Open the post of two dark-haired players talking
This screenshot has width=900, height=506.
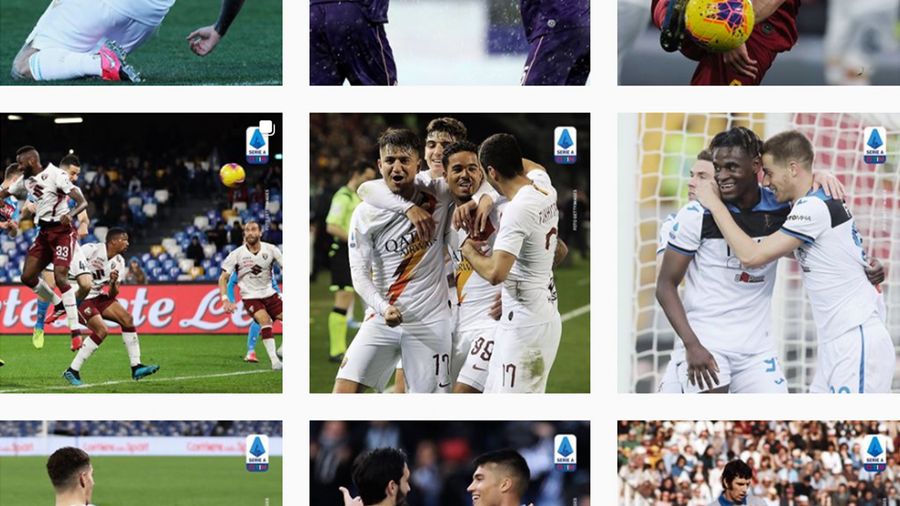click(449, 463)
